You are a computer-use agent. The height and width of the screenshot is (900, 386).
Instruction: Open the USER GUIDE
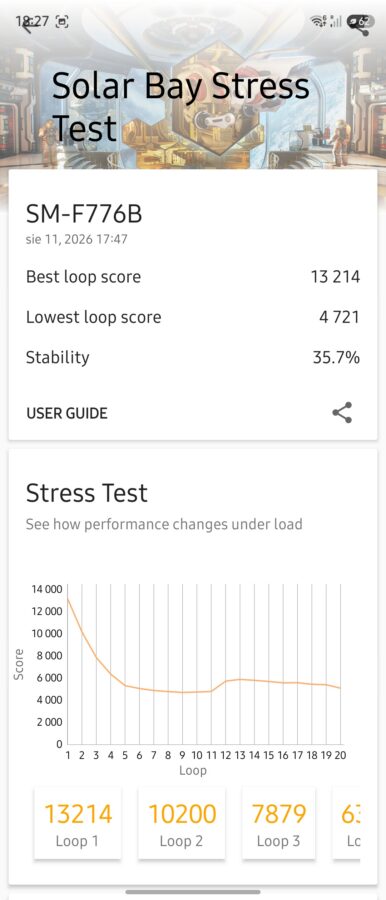coord(67,413)
